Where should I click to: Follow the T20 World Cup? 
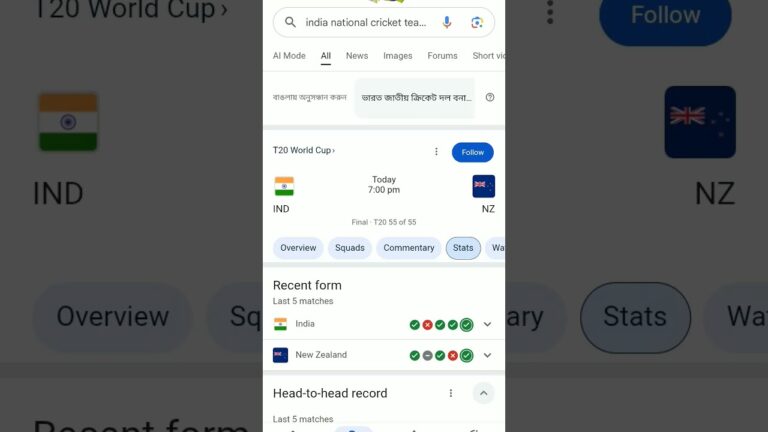pos(472,152)
